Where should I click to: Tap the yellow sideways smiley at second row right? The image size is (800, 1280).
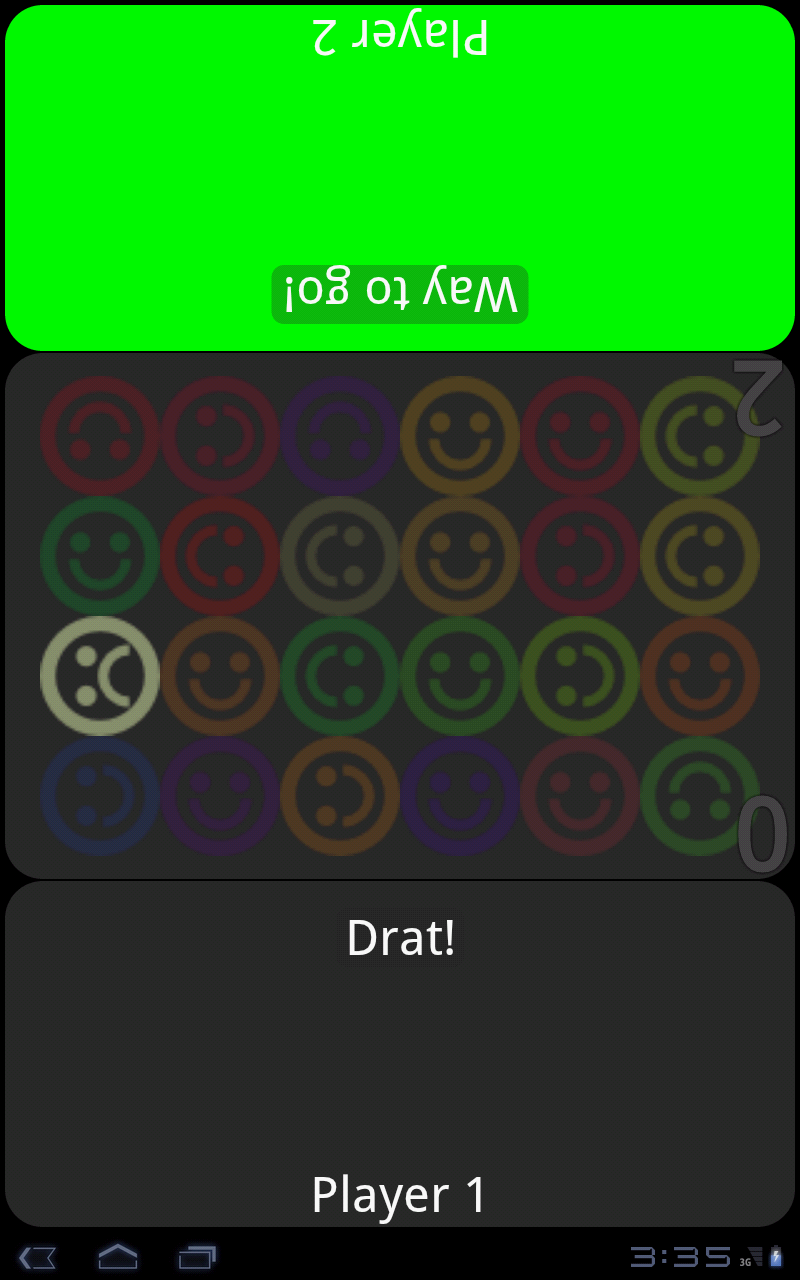pos(700,557)
